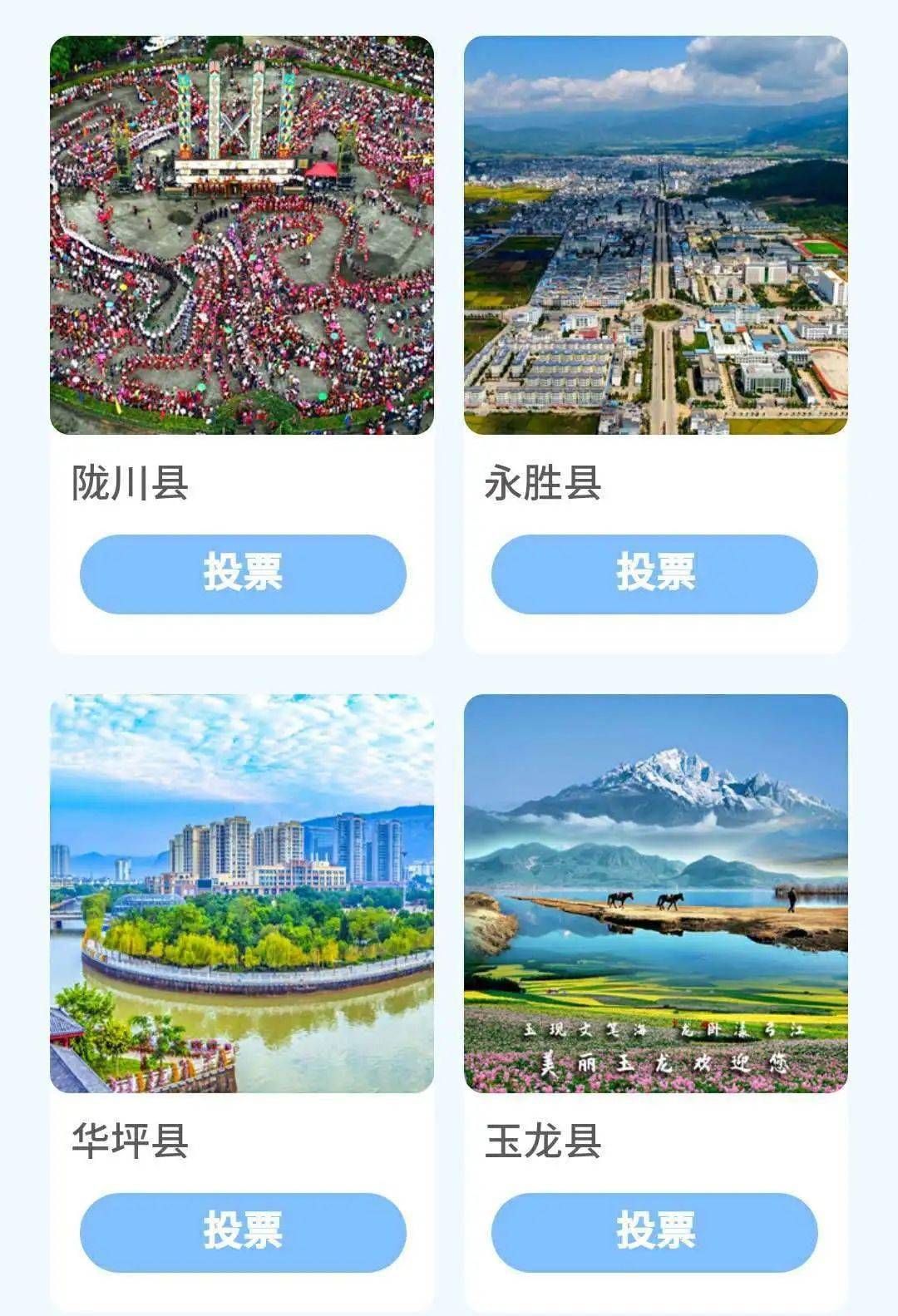
Task: Select the 投票 button for 玉龙县
Action: pos(654,1232)
